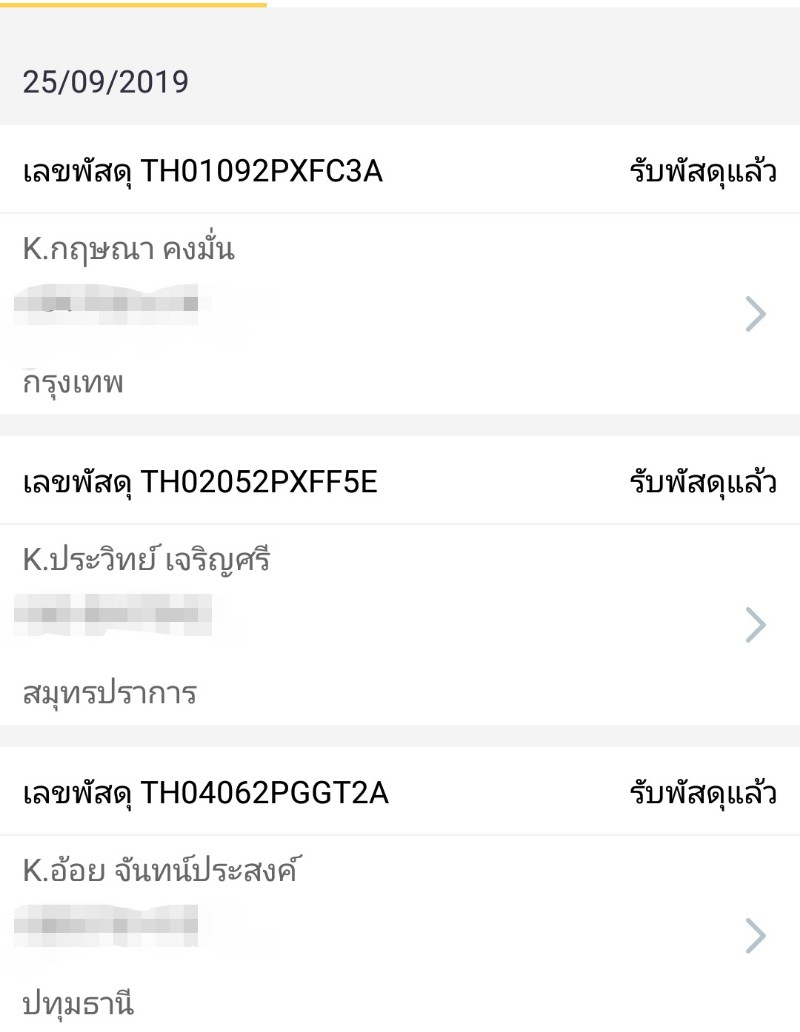Select the entire first shipment card
Viewport: 800px width, 1032px height.
[x=400, y=270]
